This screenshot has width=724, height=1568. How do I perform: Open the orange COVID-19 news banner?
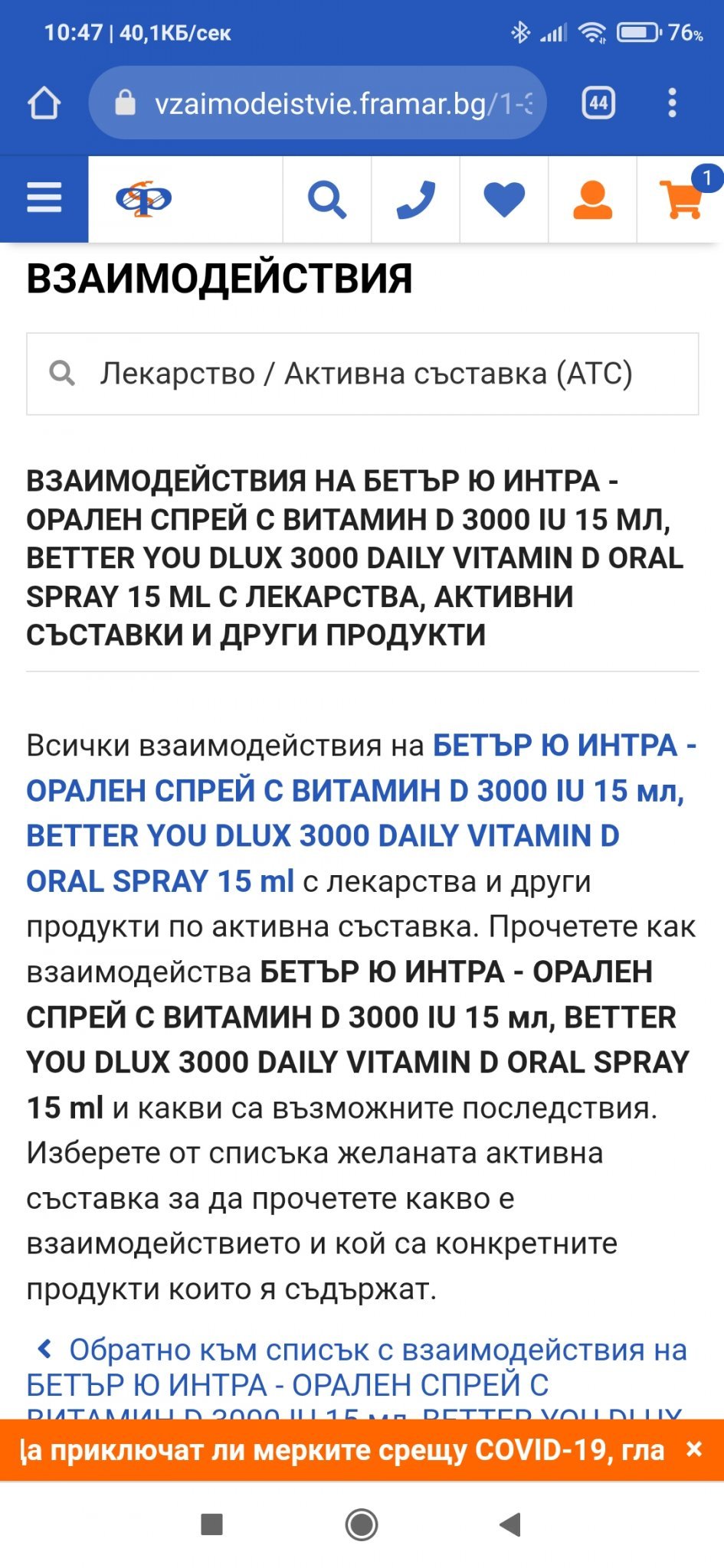click(x=341, y=1449)
